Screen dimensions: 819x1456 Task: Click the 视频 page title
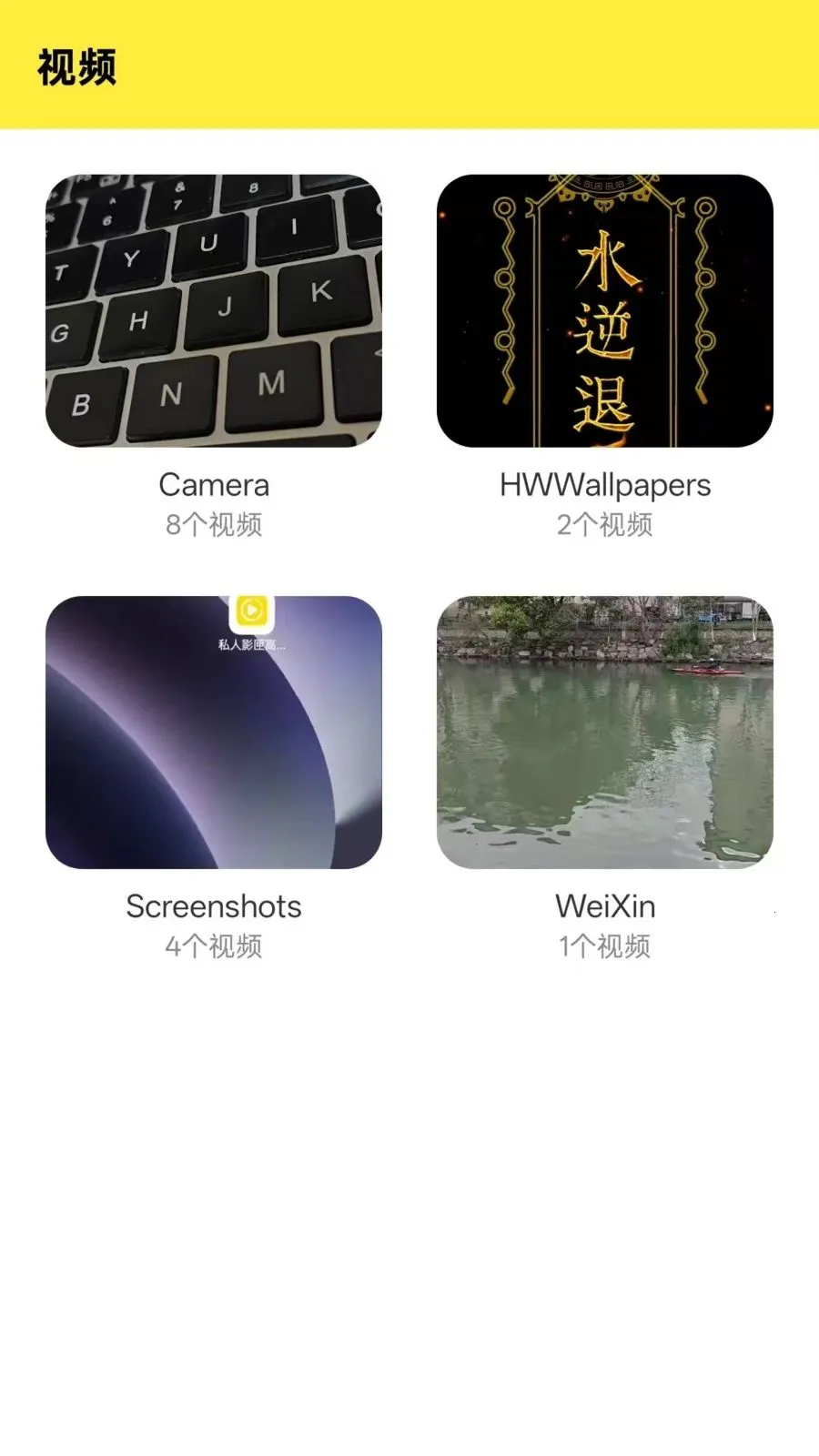click(x=76, y=65)
